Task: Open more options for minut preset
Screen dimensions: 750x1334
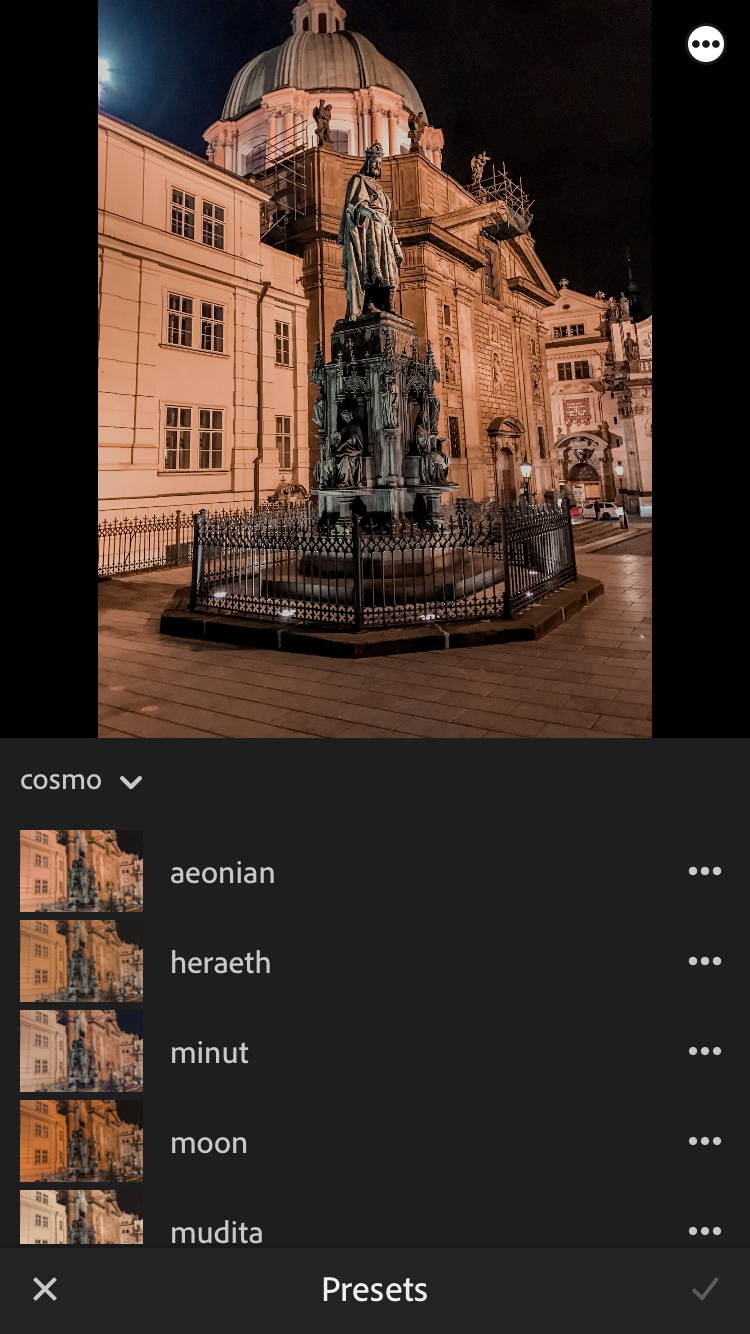Action: [x=705, y=1051]
